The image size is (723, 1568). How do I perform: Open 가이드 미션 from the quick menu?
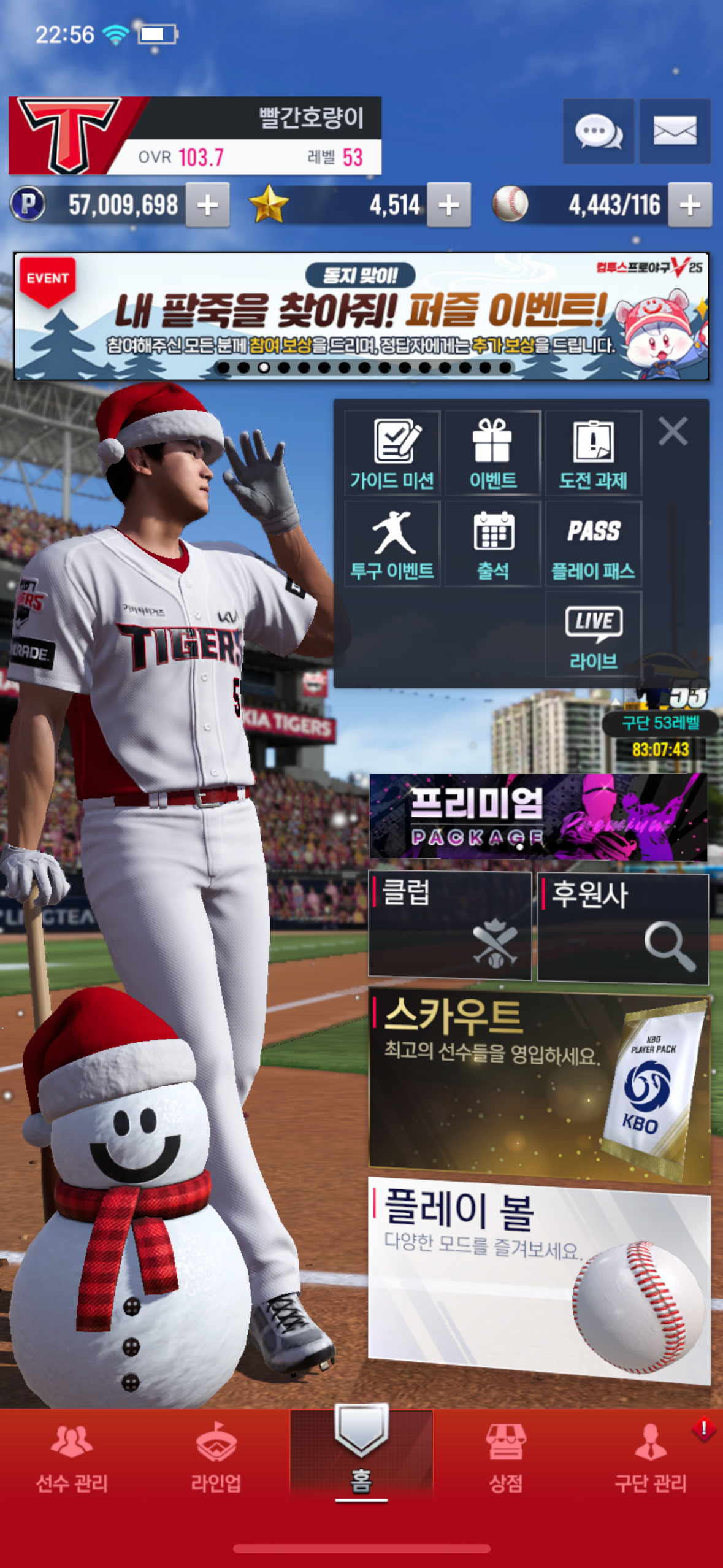[x=392, y=453]
